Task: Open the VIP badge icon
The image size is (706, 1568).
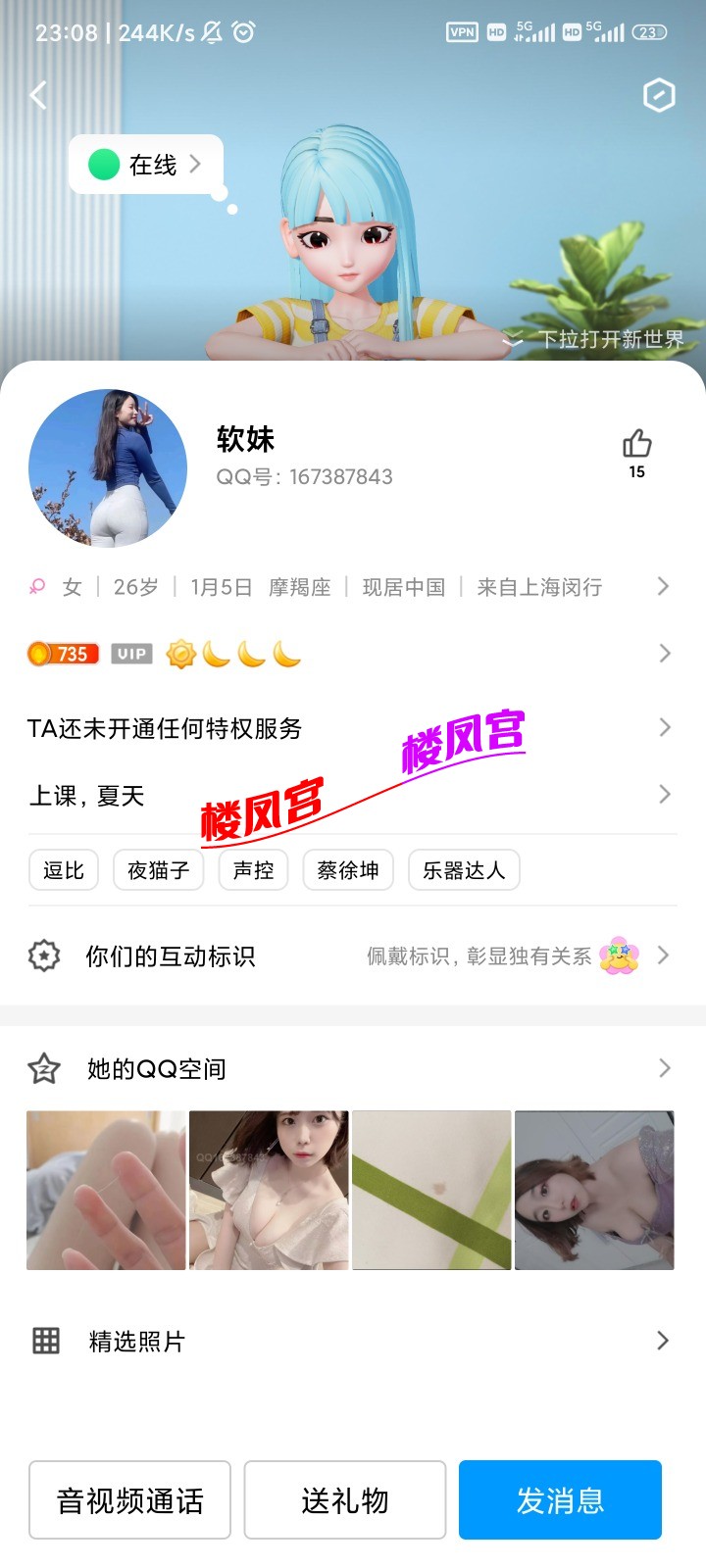Action: 130,653
